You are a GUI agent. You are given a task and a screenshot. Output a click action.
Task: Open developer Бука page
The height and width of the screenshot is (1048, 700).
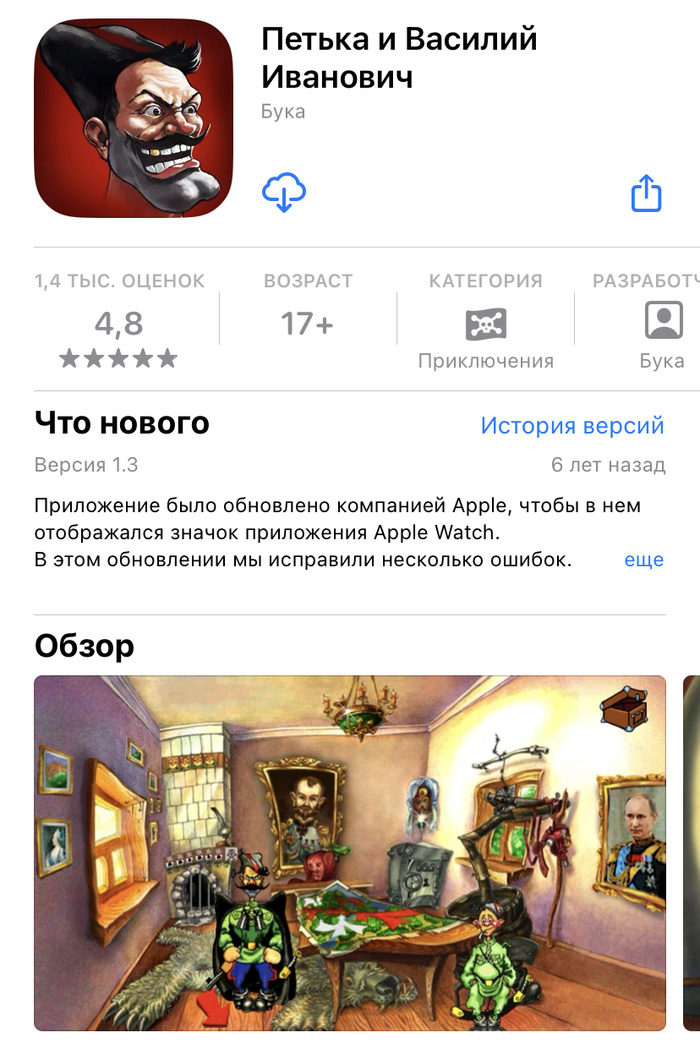[662, 324]
